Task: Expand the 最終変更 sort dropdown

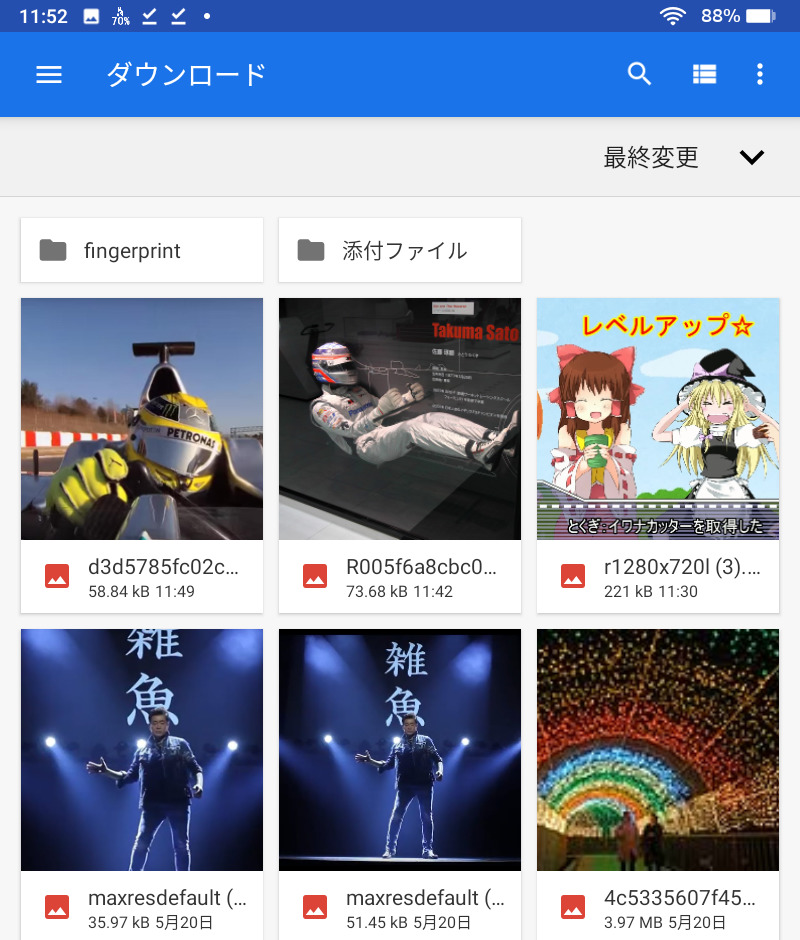Action: 751,157
